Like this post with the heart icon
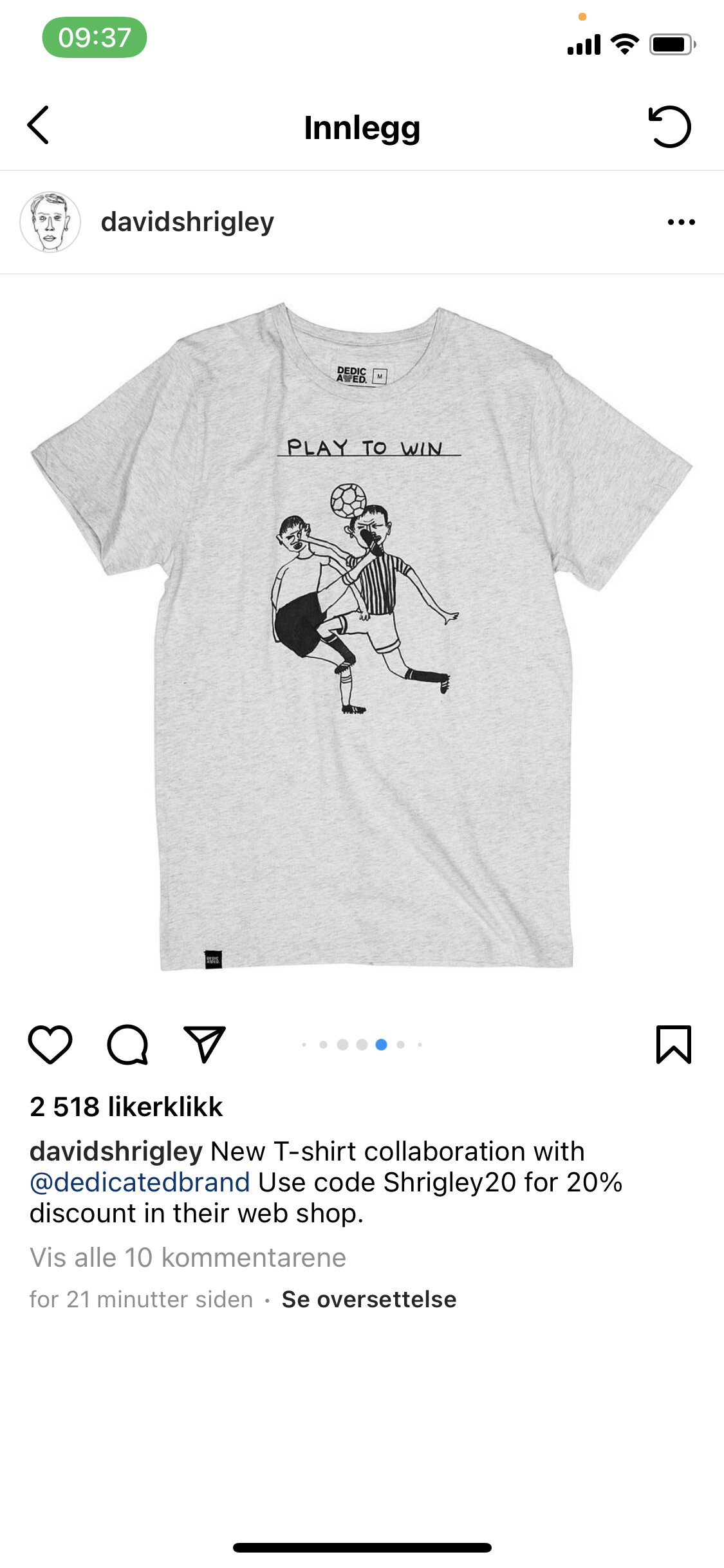 click(x=50, y=1044)
